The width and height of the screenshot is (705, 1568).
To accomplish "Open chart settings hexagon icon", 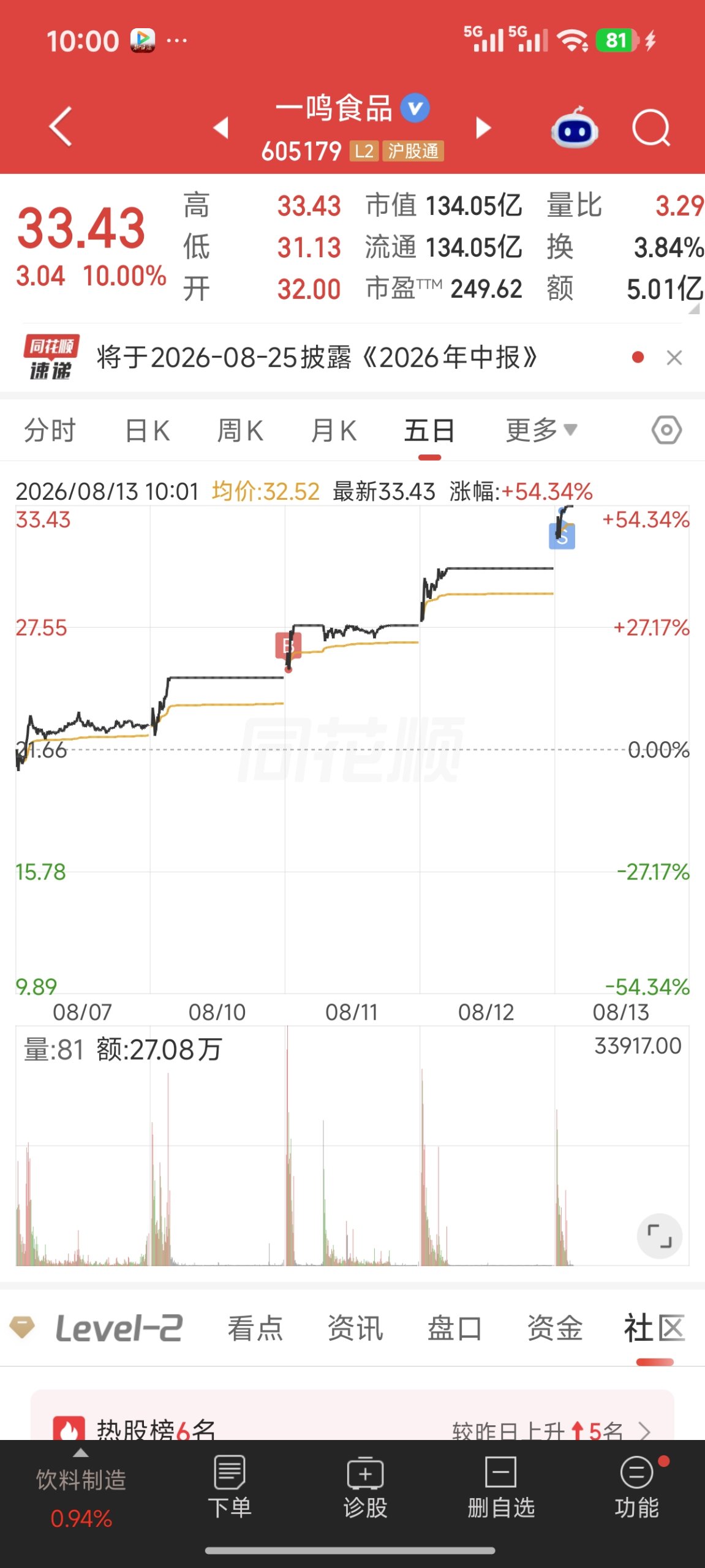I will [x=666, y=430].
